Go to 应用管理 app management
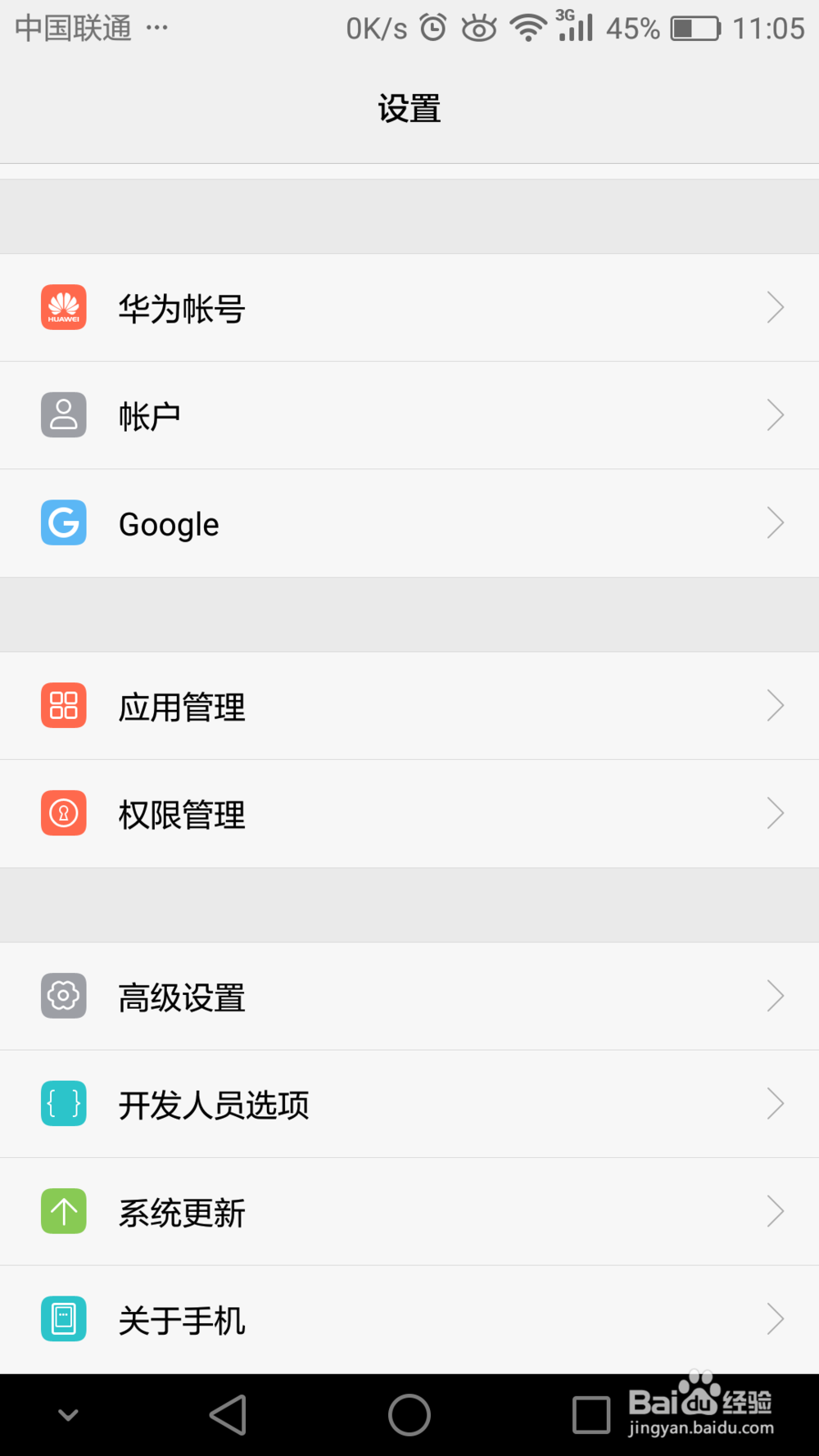Viewport: 819px width, 1456px height. click(x=409, y=706)
